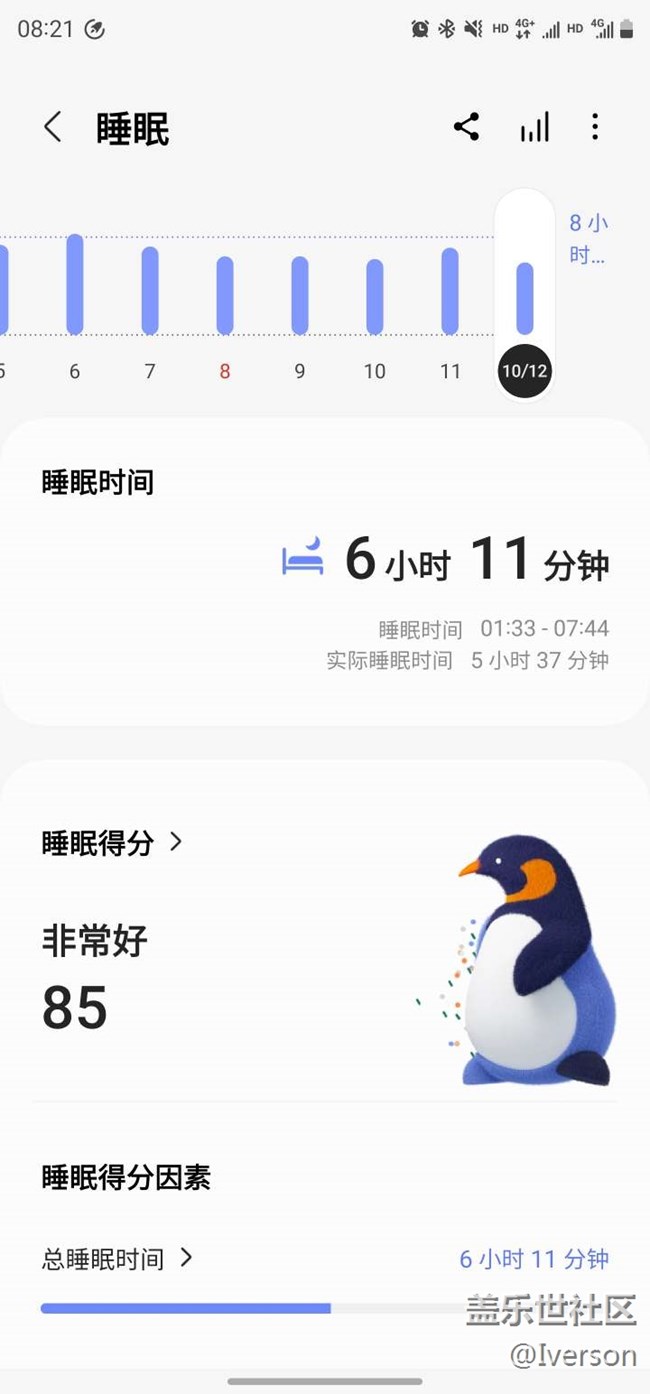Select the sleep bar for day 6
Image resolution: width=650 pixels, height=1394 pixels.
75,285
